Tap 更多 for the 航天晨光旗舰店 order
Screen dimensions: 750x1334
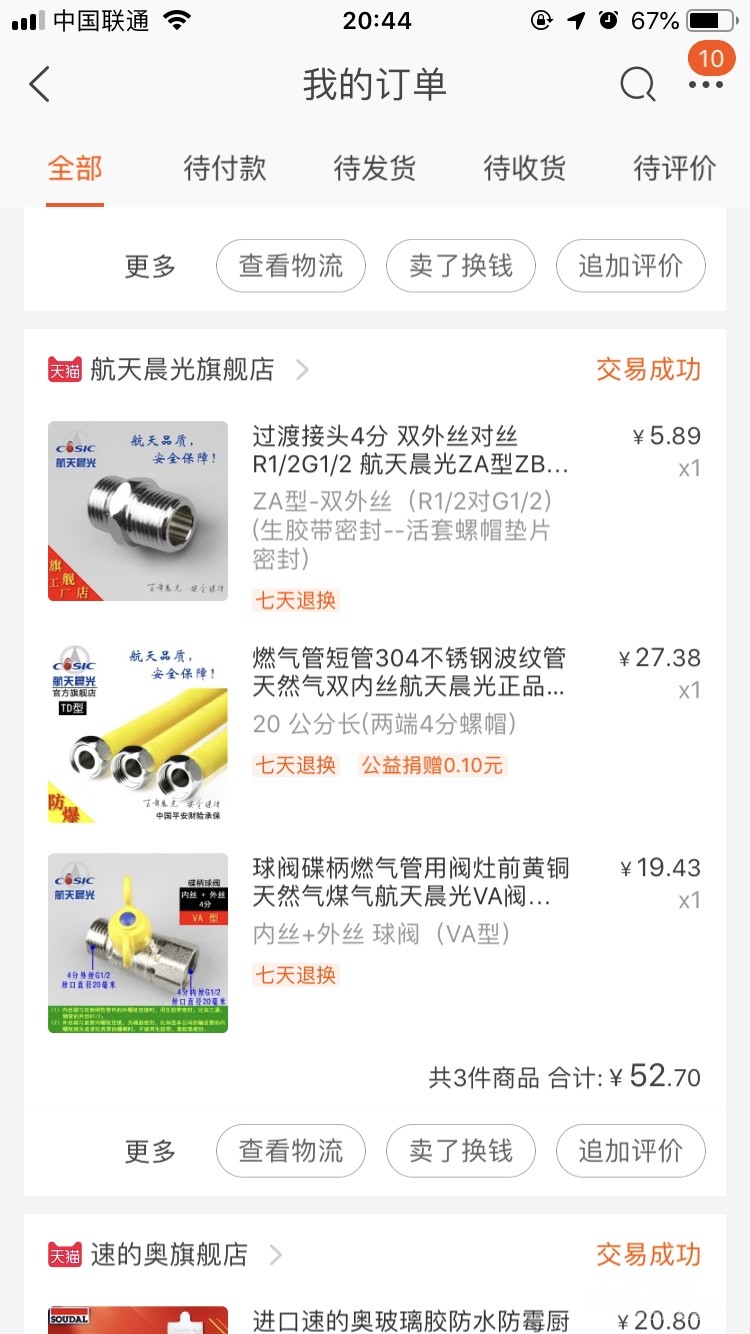tap(150, 1151)
